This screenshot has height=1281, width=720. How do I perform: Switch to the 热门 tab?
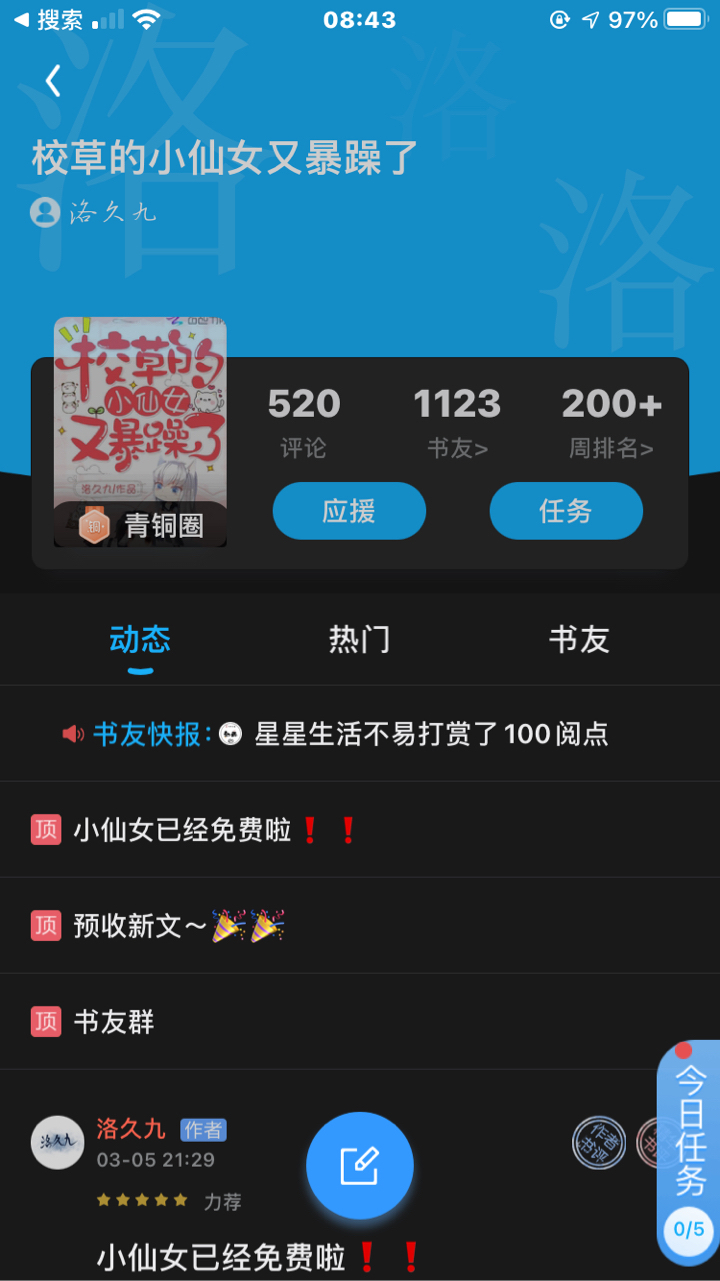coord(359,640)
